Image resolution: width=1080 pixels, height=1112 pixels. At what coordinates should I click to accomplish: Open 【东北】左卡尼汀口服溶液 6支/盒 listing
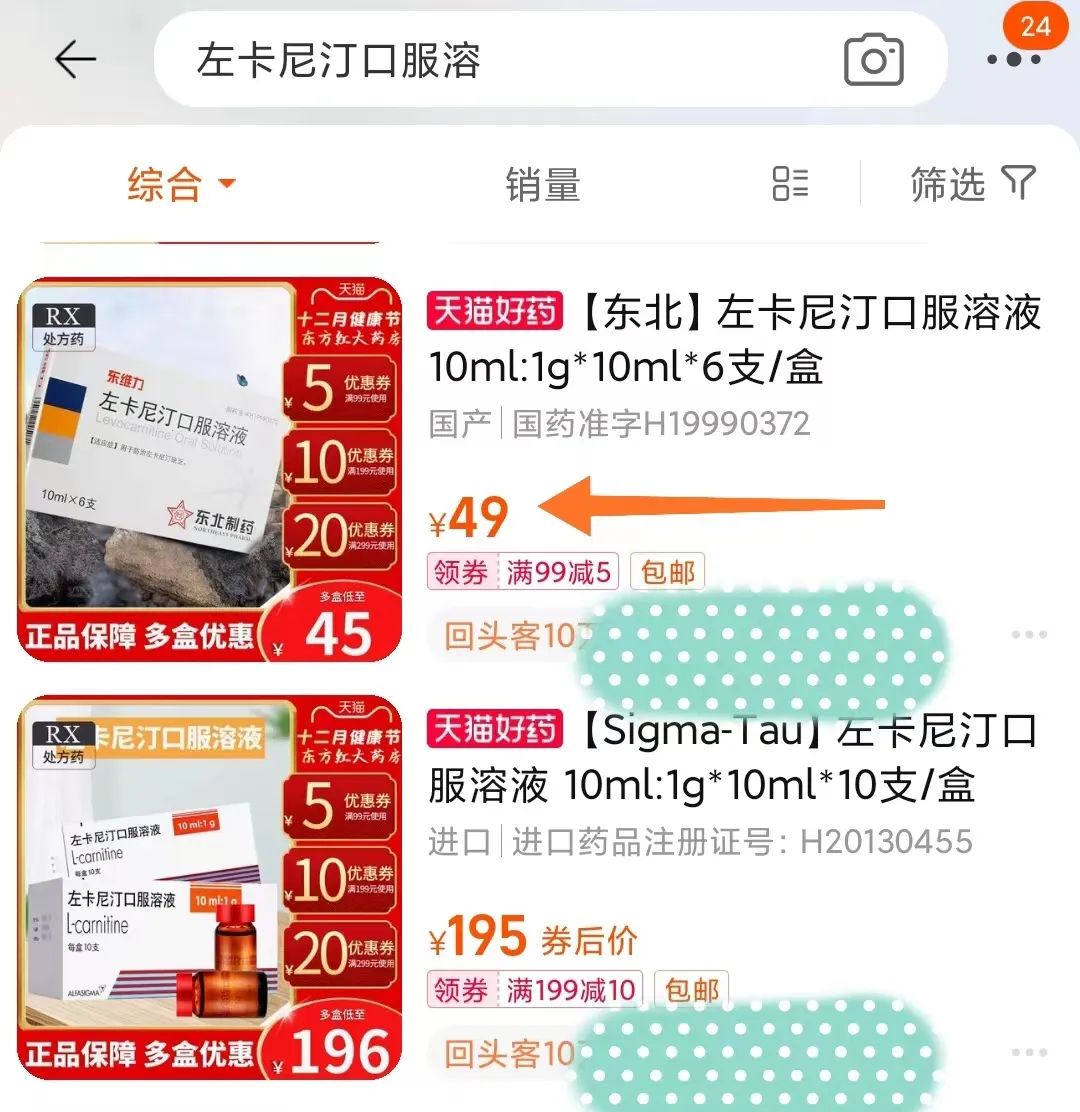click(x=734, y=340)
